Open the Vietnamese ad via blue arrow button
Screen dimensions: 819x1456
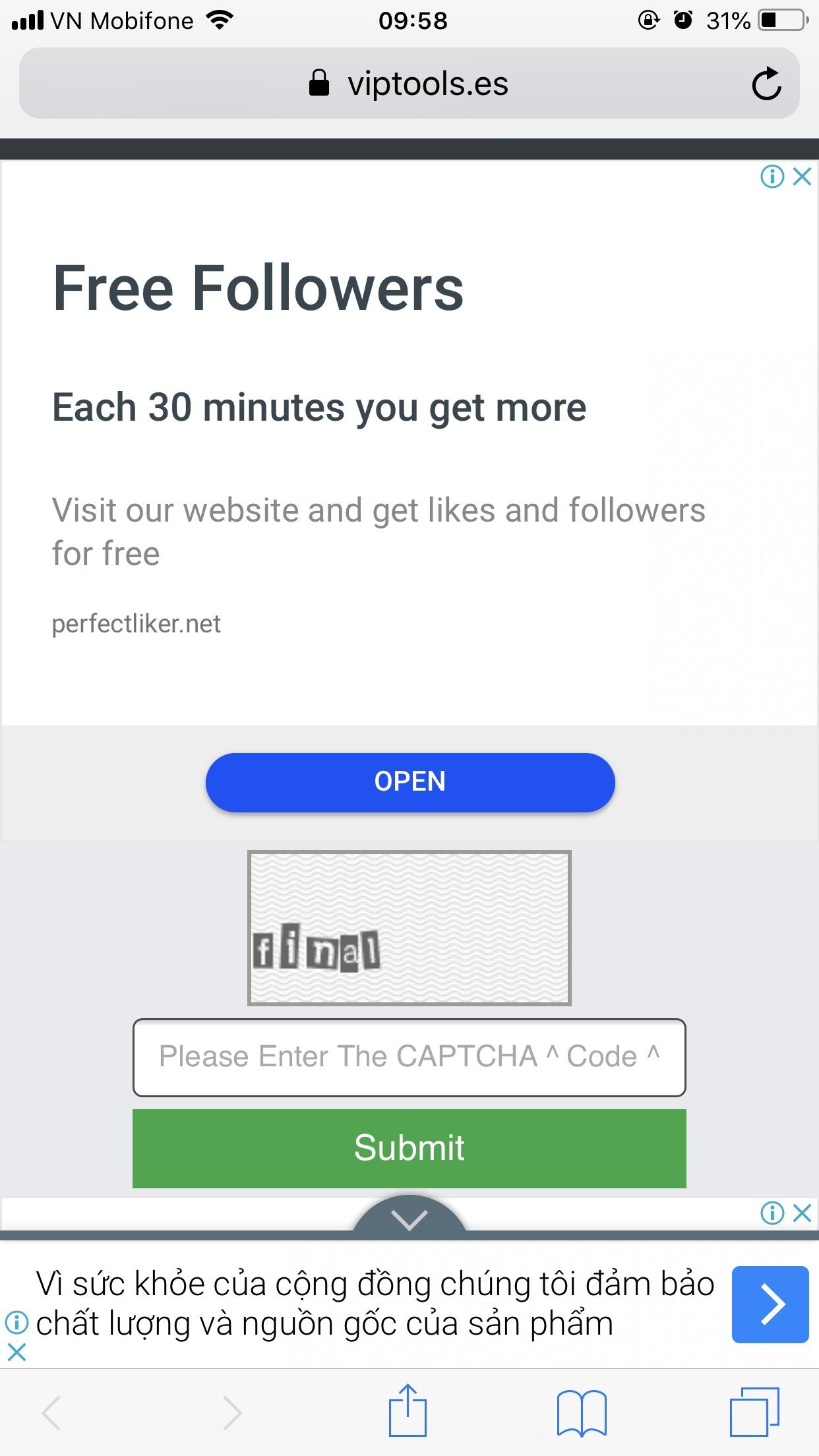(x=770, y=1304)
